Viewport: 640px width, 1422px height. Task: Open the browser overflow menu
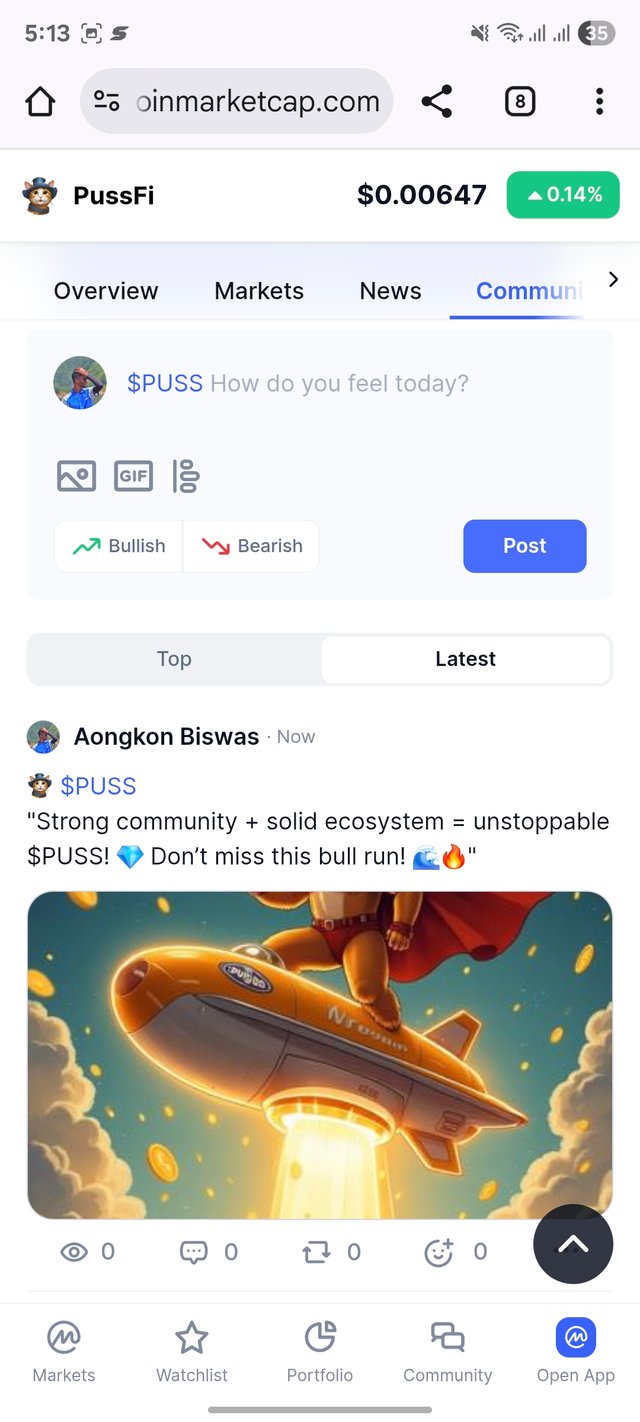click(x=599, y=101)
